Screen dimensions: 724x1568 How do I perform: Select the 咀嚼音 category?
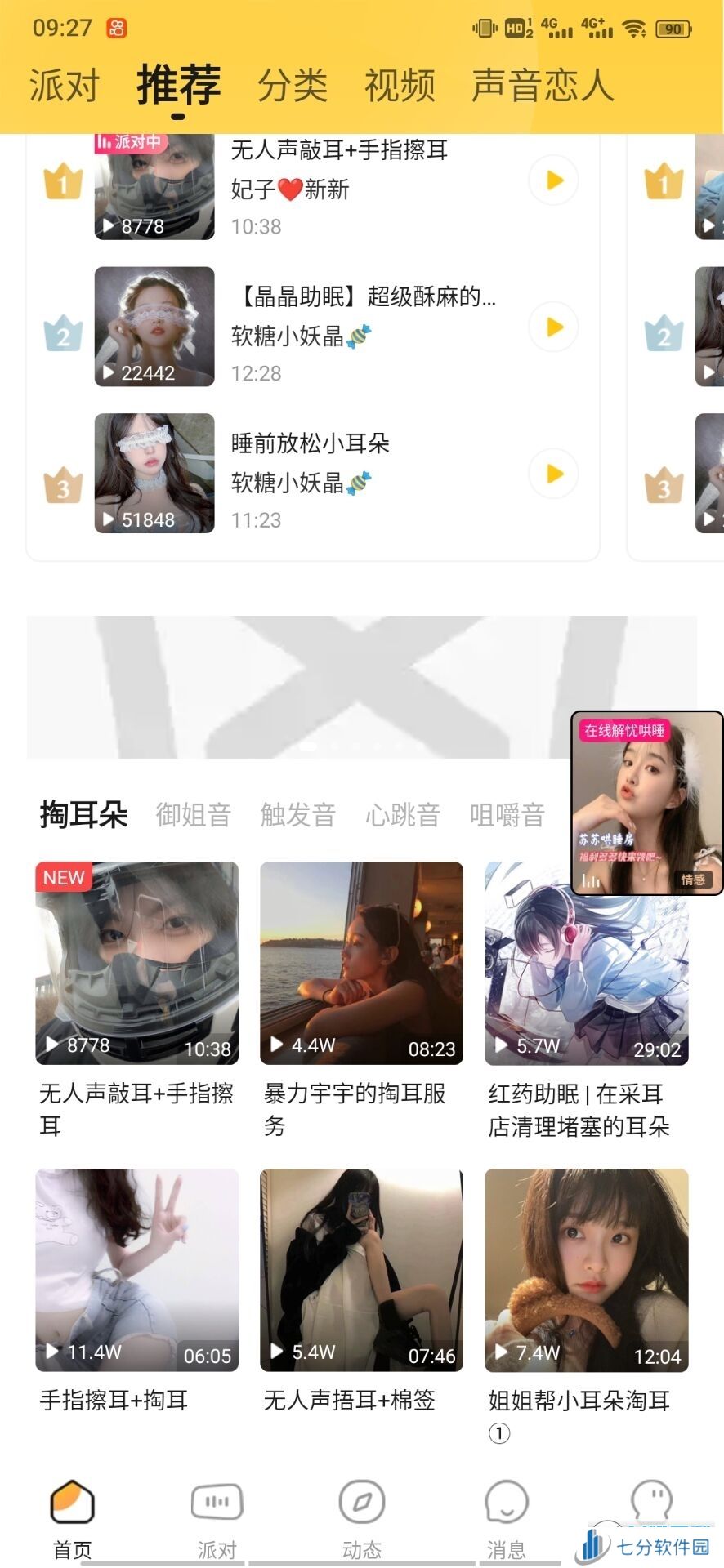click(x=507, y=814)
